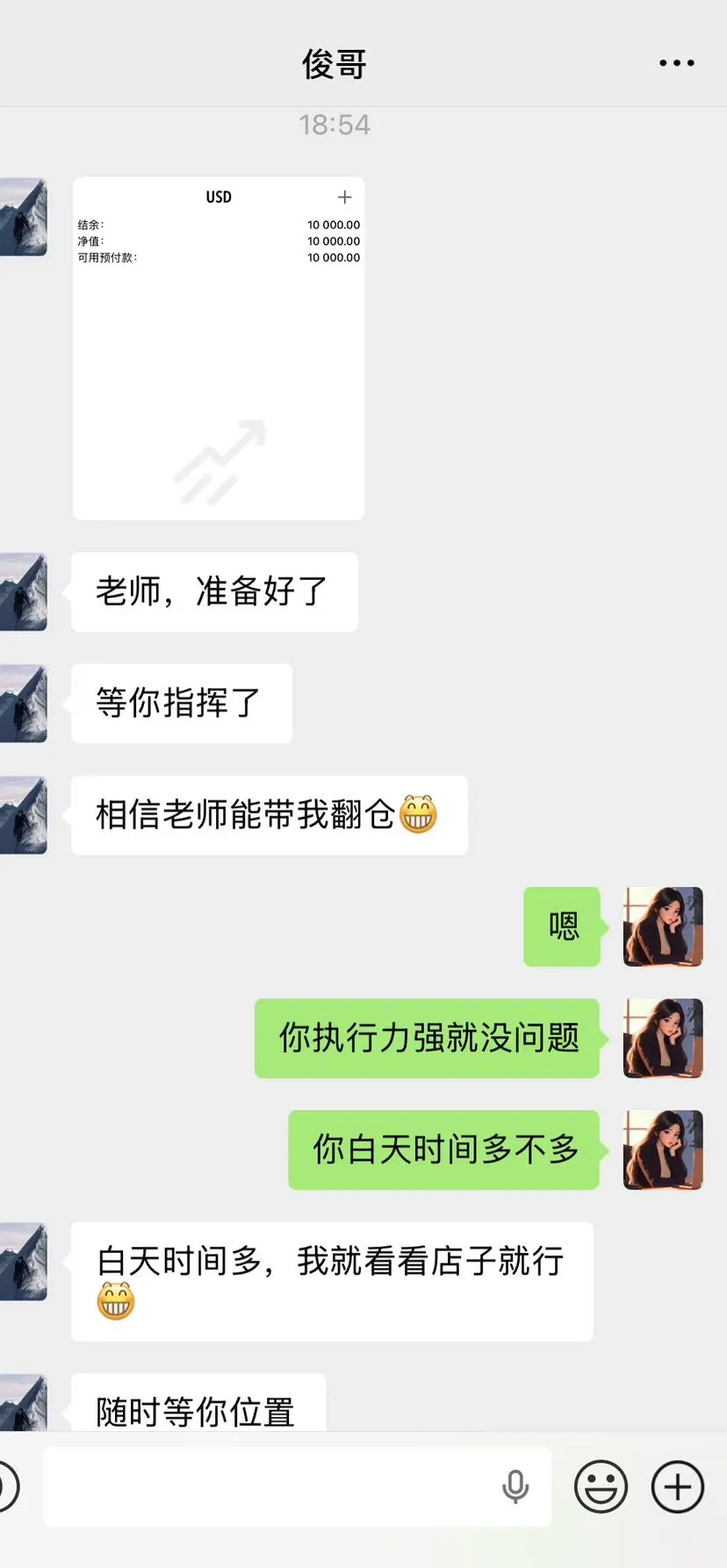Open the emoji sticker panel

tap(601, 1486)
